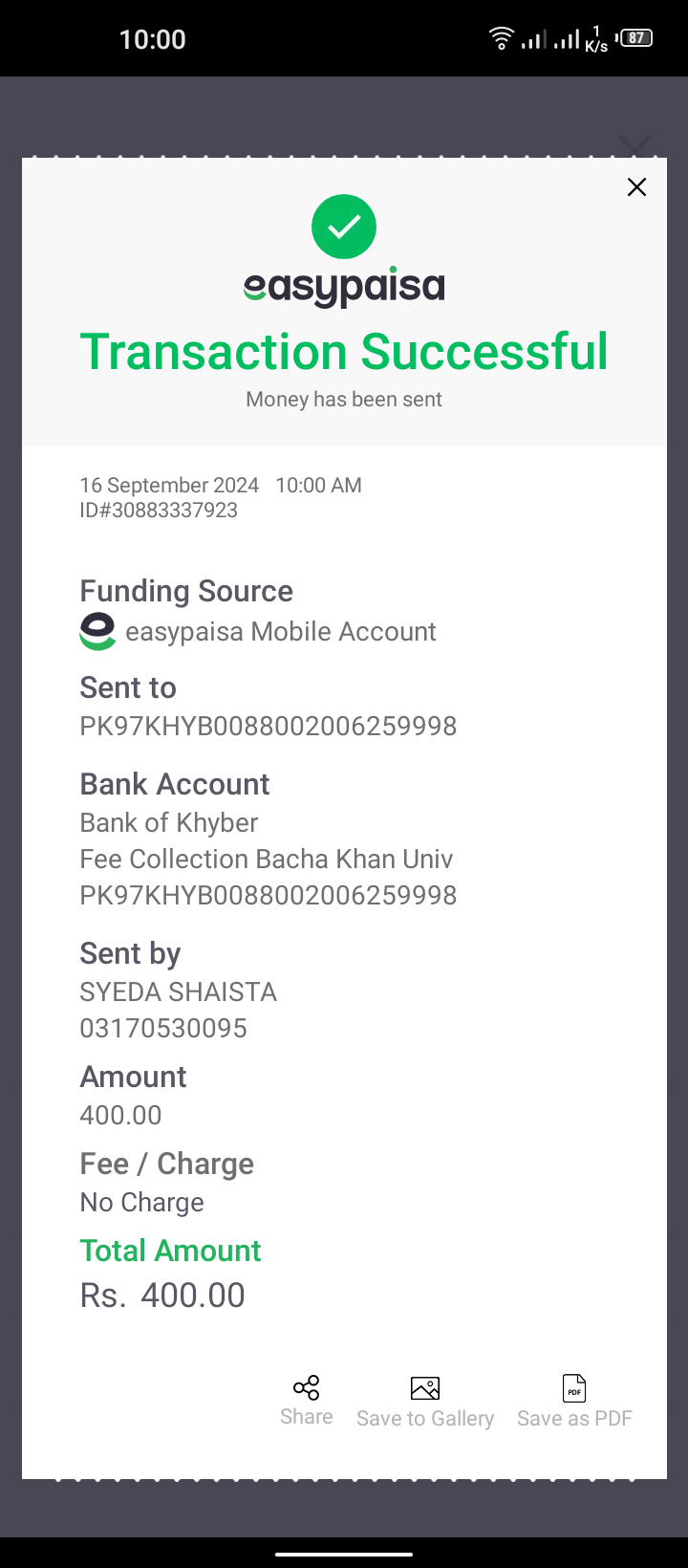This screenshot has width=688, height=1568.
Task: Save the receipt as PDF
Action: [574, 1403]
